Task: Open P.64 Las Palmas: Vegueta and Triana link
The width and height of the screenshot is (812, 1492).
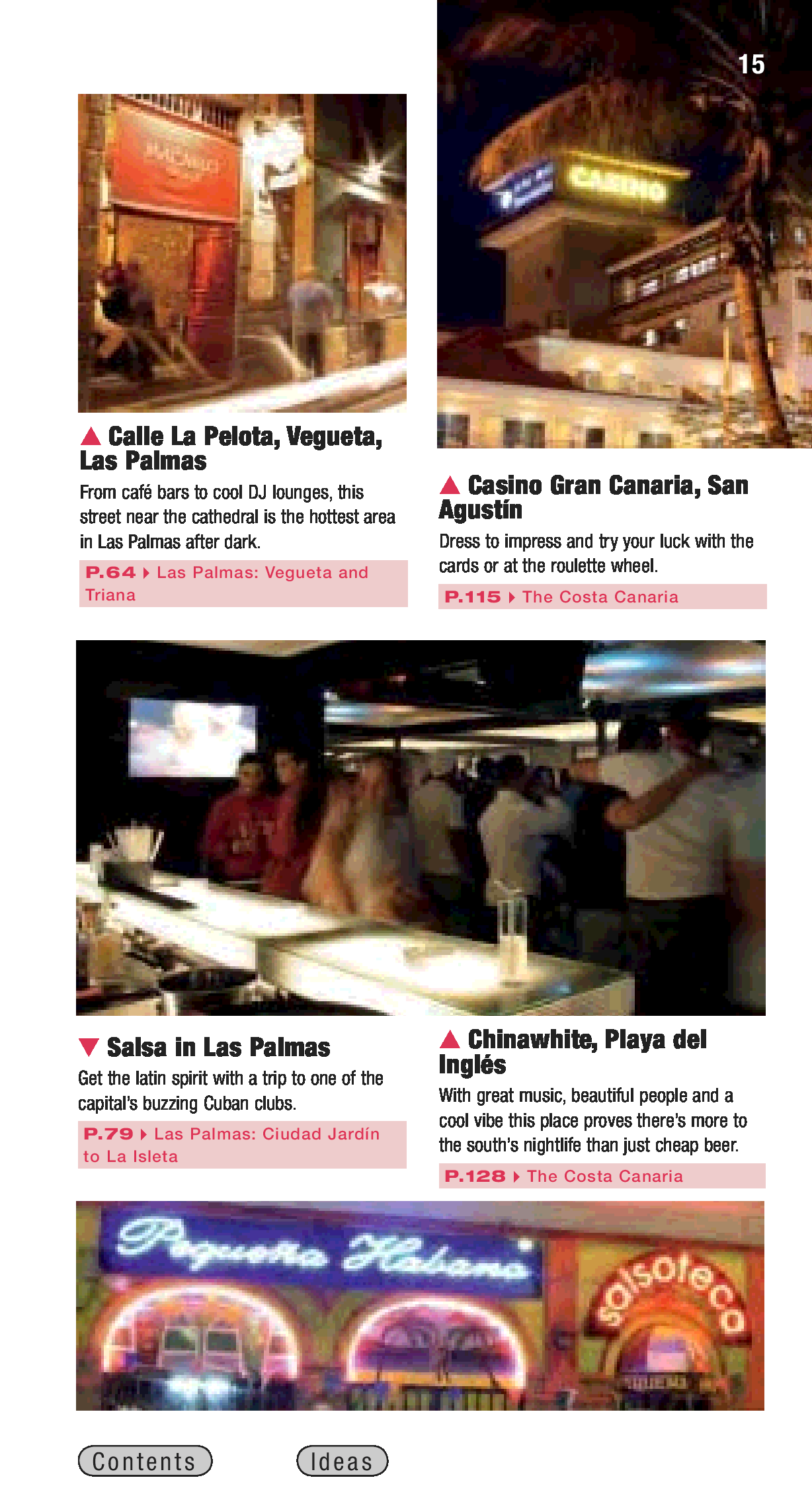Action: tap(242, 583)
